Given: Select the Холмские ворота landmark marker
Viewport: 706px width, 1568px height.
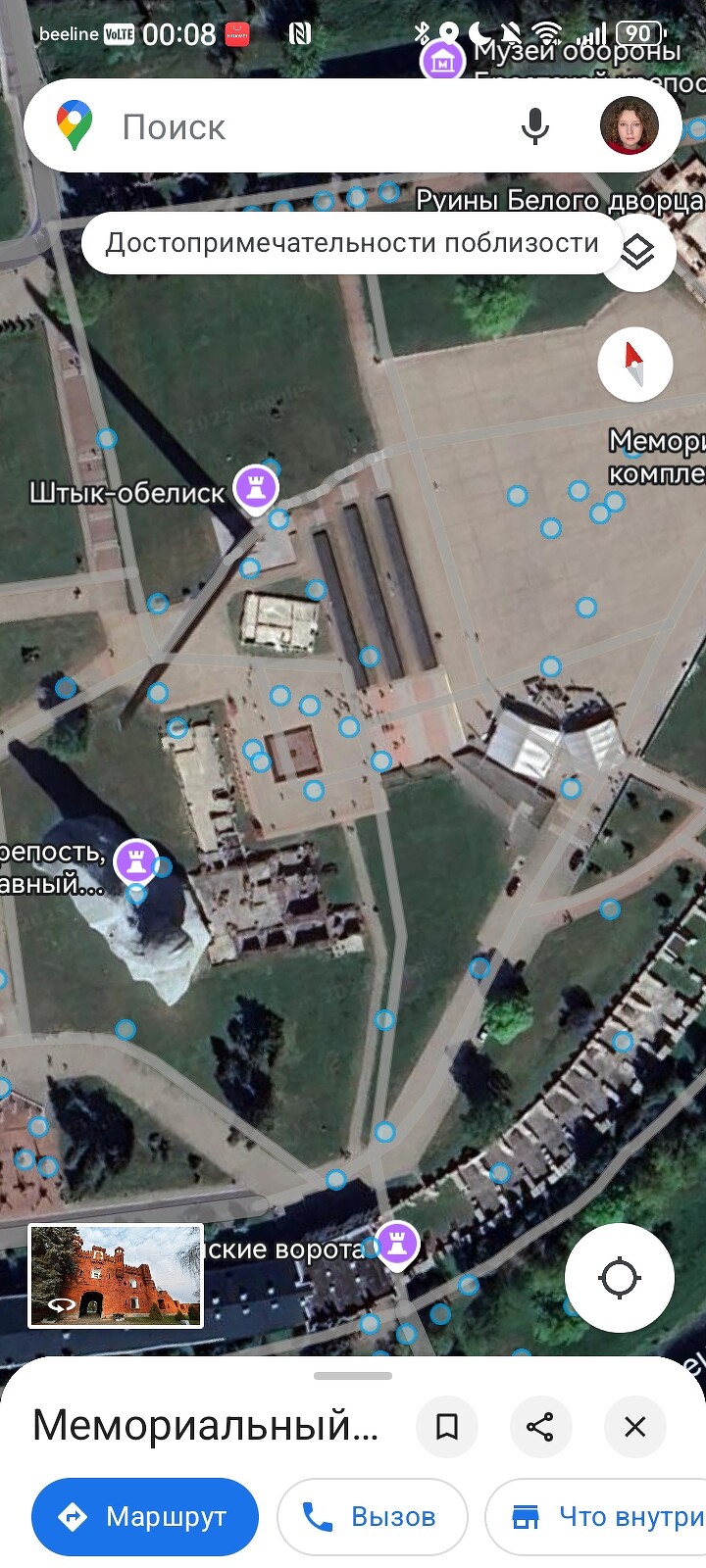Looking at the screenshot, I should (397, 1245).
